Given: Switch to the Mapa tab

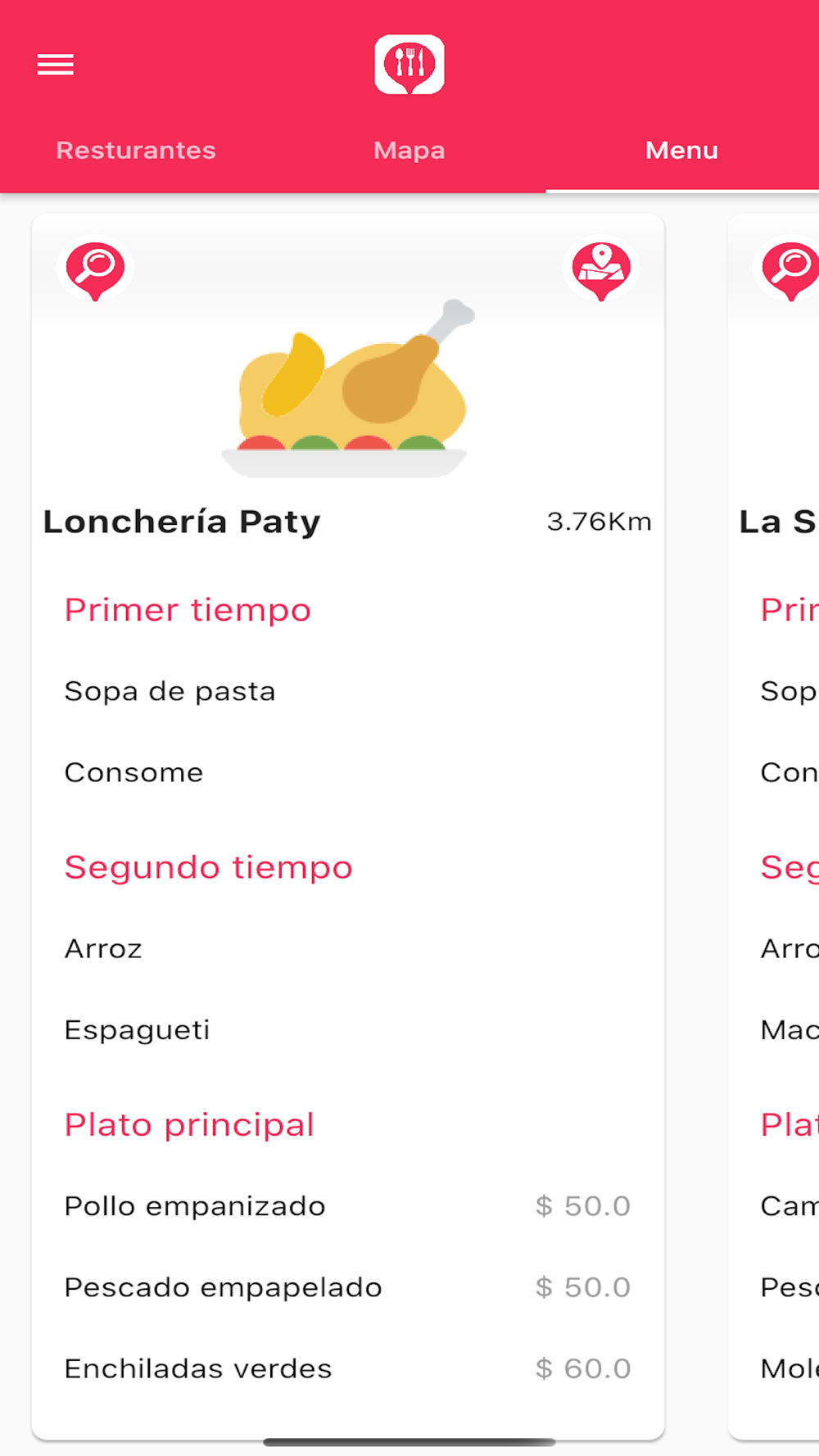Looking at the screenshot, I should pos(409,151).
